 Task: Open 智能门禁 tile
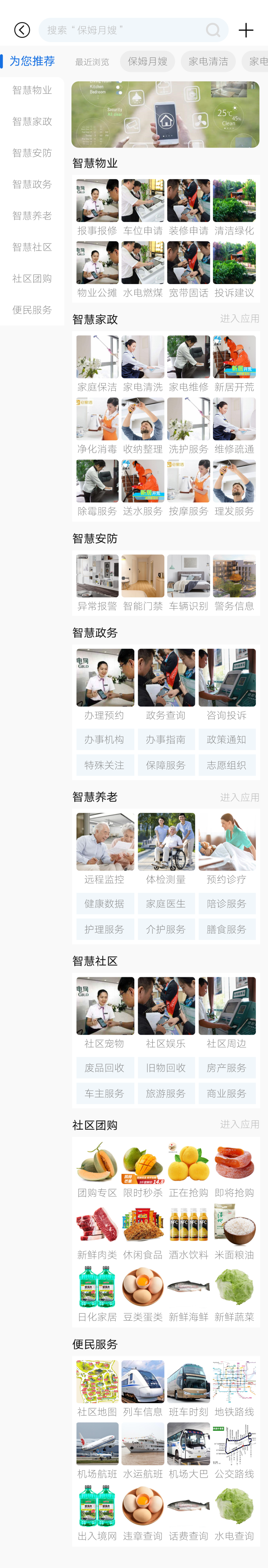pyautogui.click(x=142, y=582)
